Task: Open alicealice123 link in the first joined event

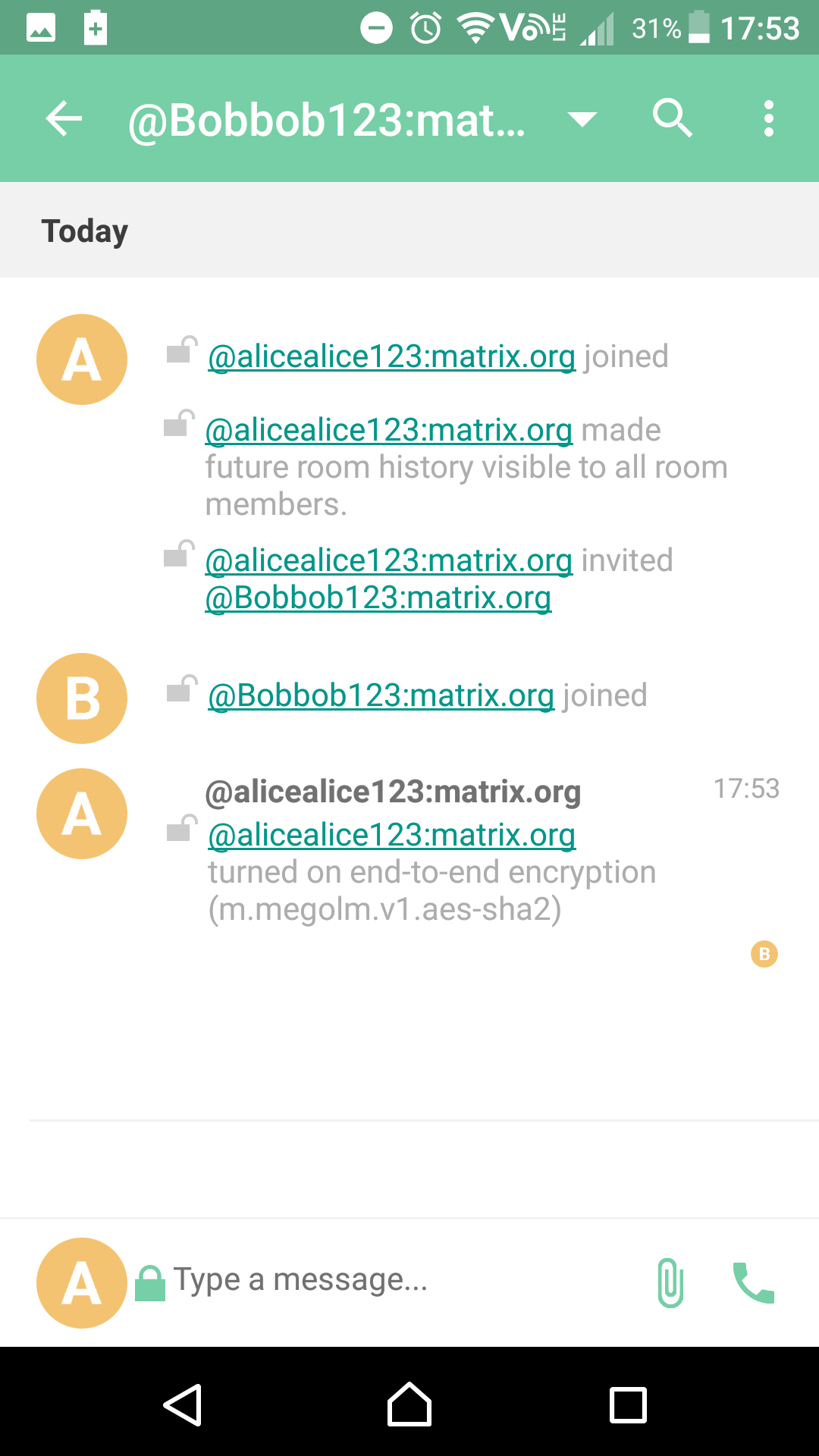Action: 391,356
